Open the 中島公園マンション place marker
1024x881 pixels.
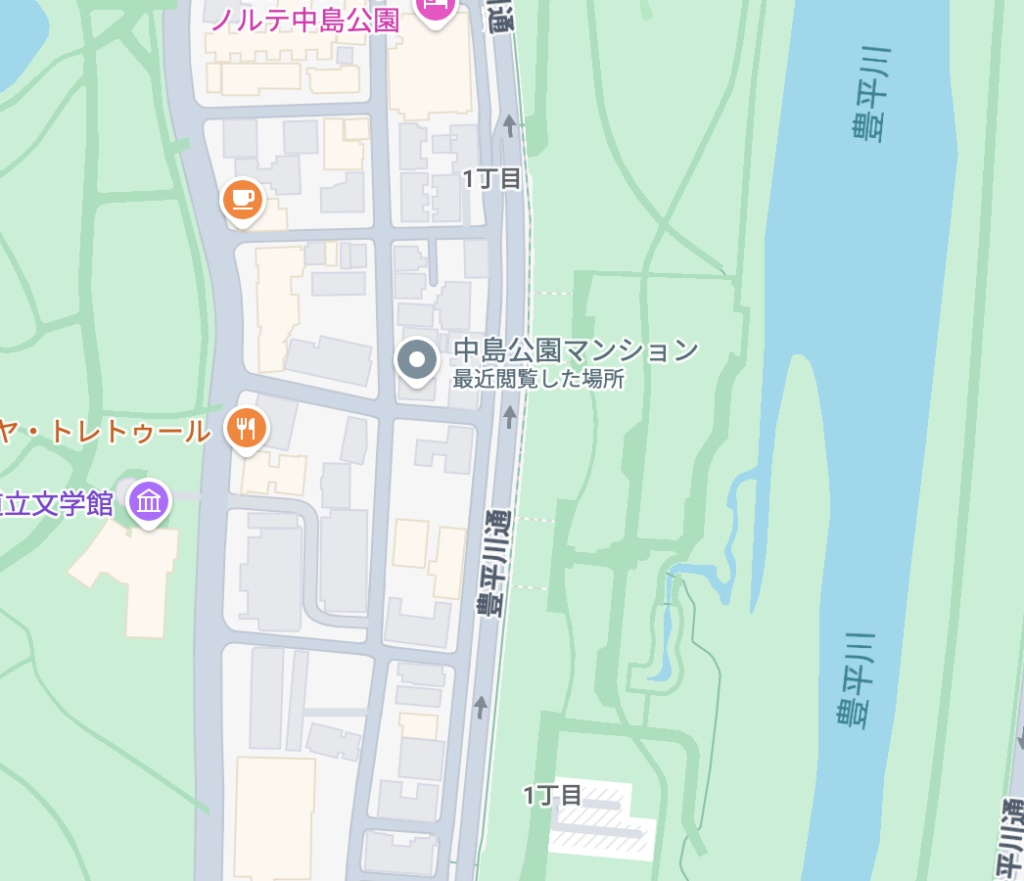[x=417, y=361]
